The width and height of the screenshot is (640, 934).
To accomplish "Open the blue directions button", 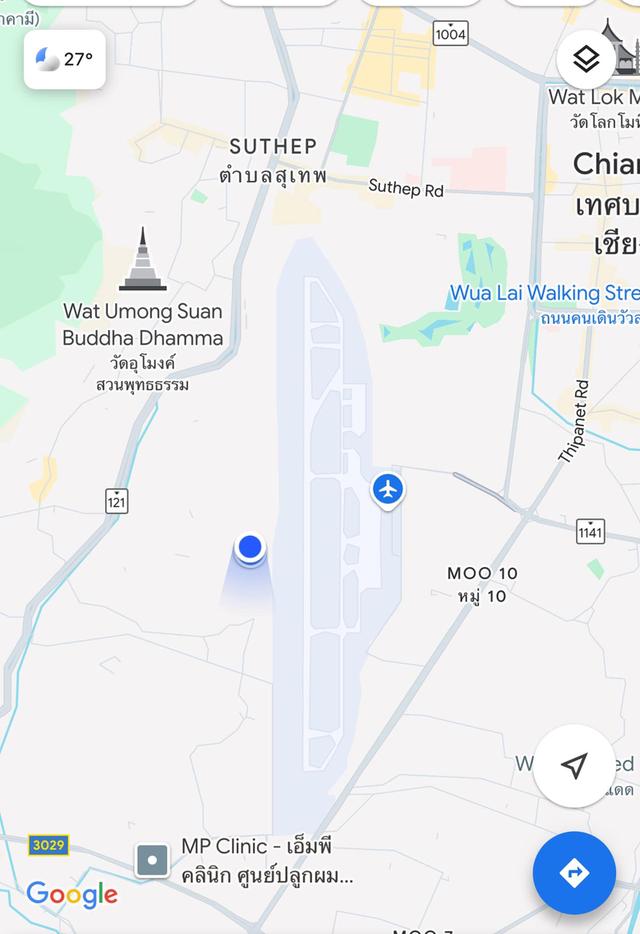I will [574, 873].
